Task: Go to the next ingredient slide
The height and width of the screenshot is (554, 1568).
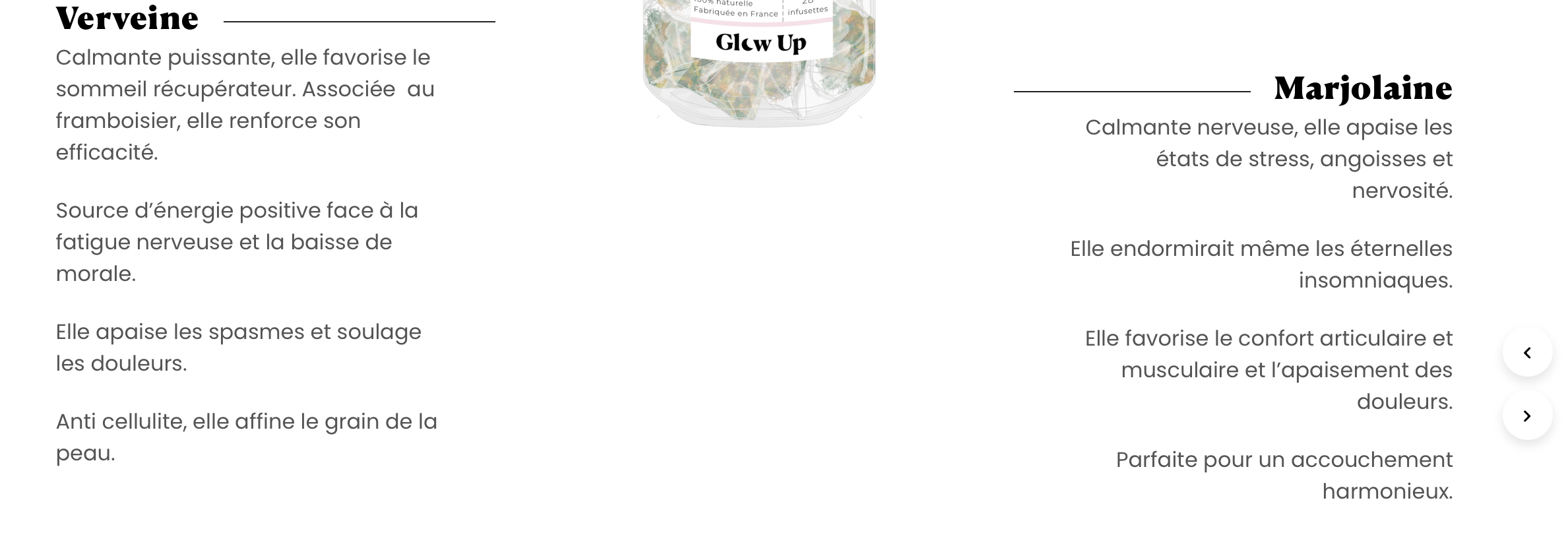Action: coord(1527,416)
